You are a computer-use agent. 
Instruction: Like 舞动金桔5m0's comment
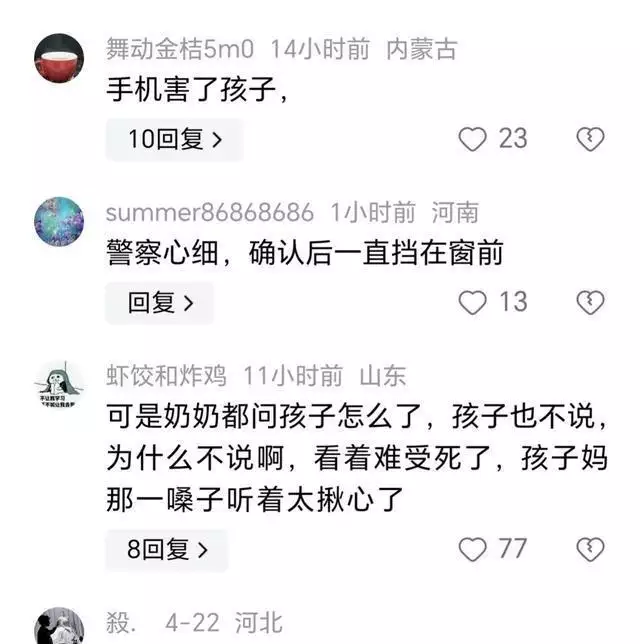tap(472, 140)
